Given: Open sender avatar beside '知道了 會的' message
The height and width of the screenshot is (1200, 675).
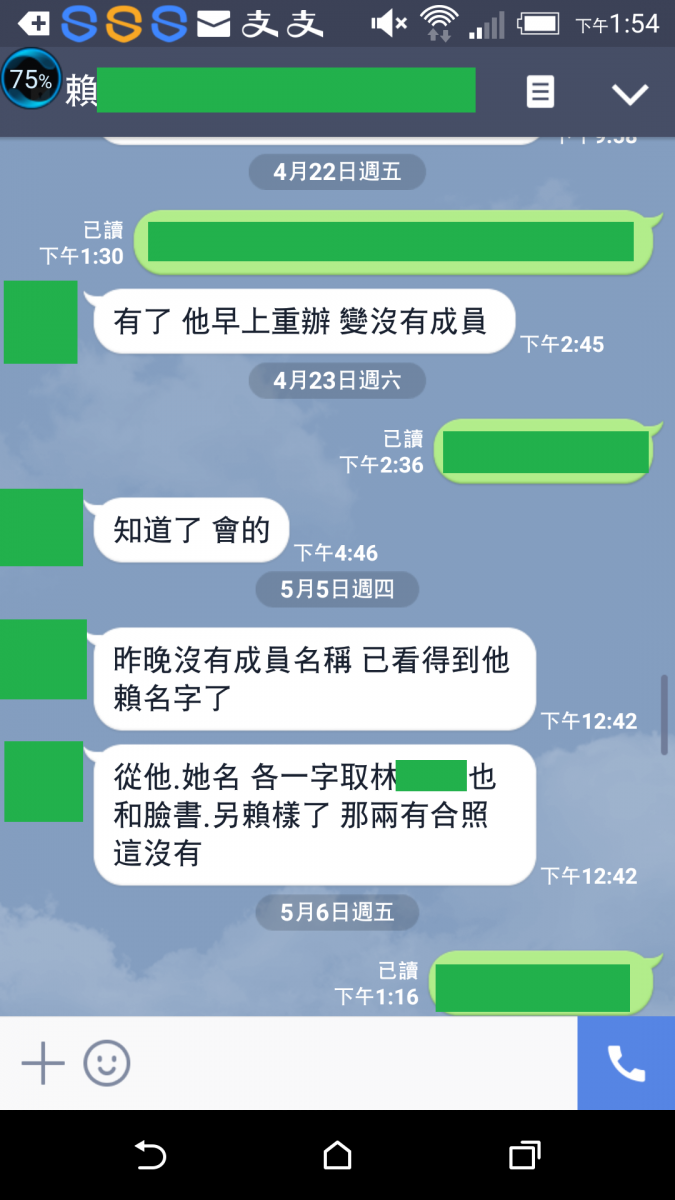Looking at the screenshot, I should pyautogui.click(x=41, y=527).
